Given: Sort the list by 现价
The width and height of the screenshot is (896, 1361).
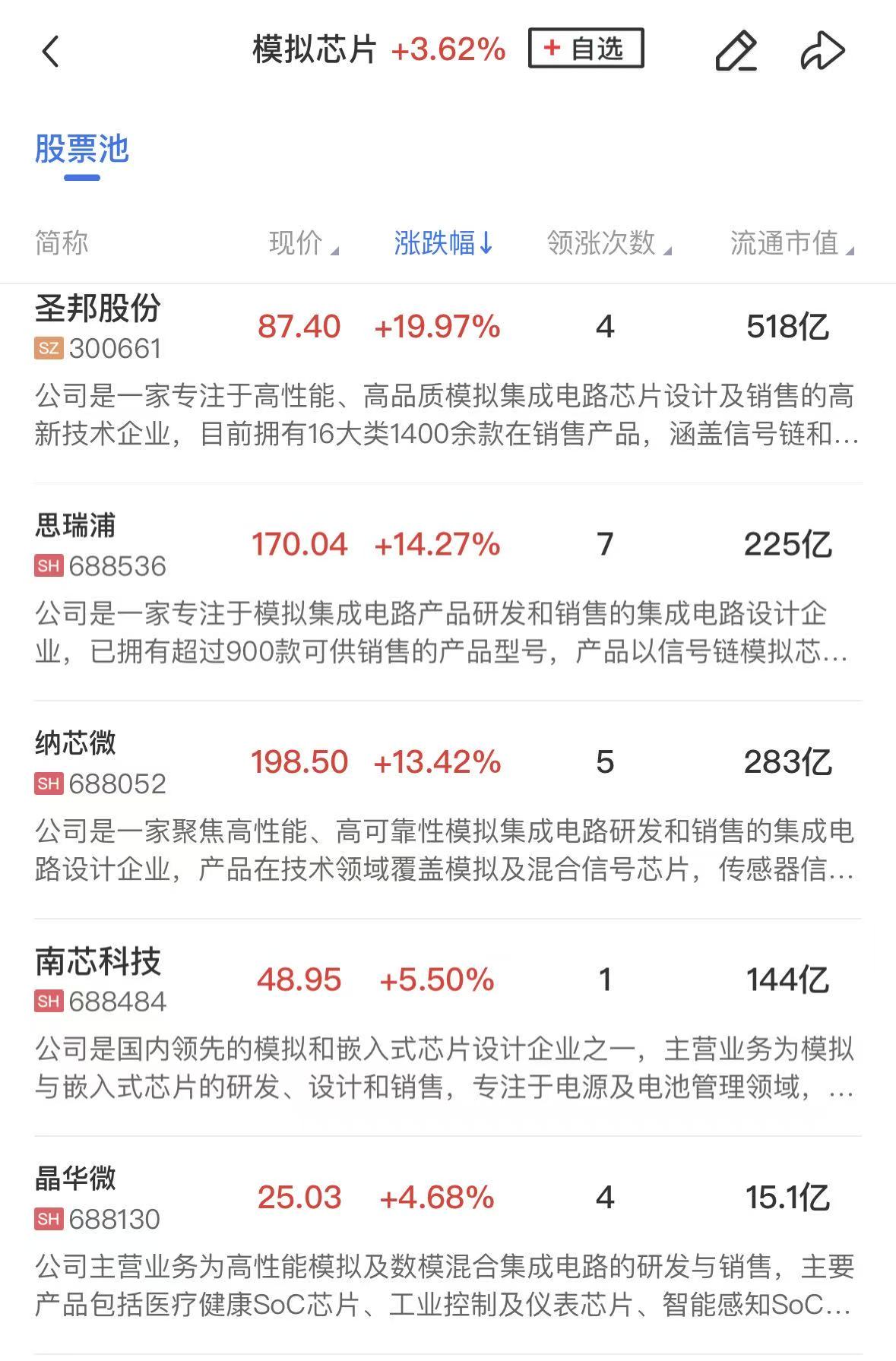Looking at the screenshot, I should pos(298,242).
